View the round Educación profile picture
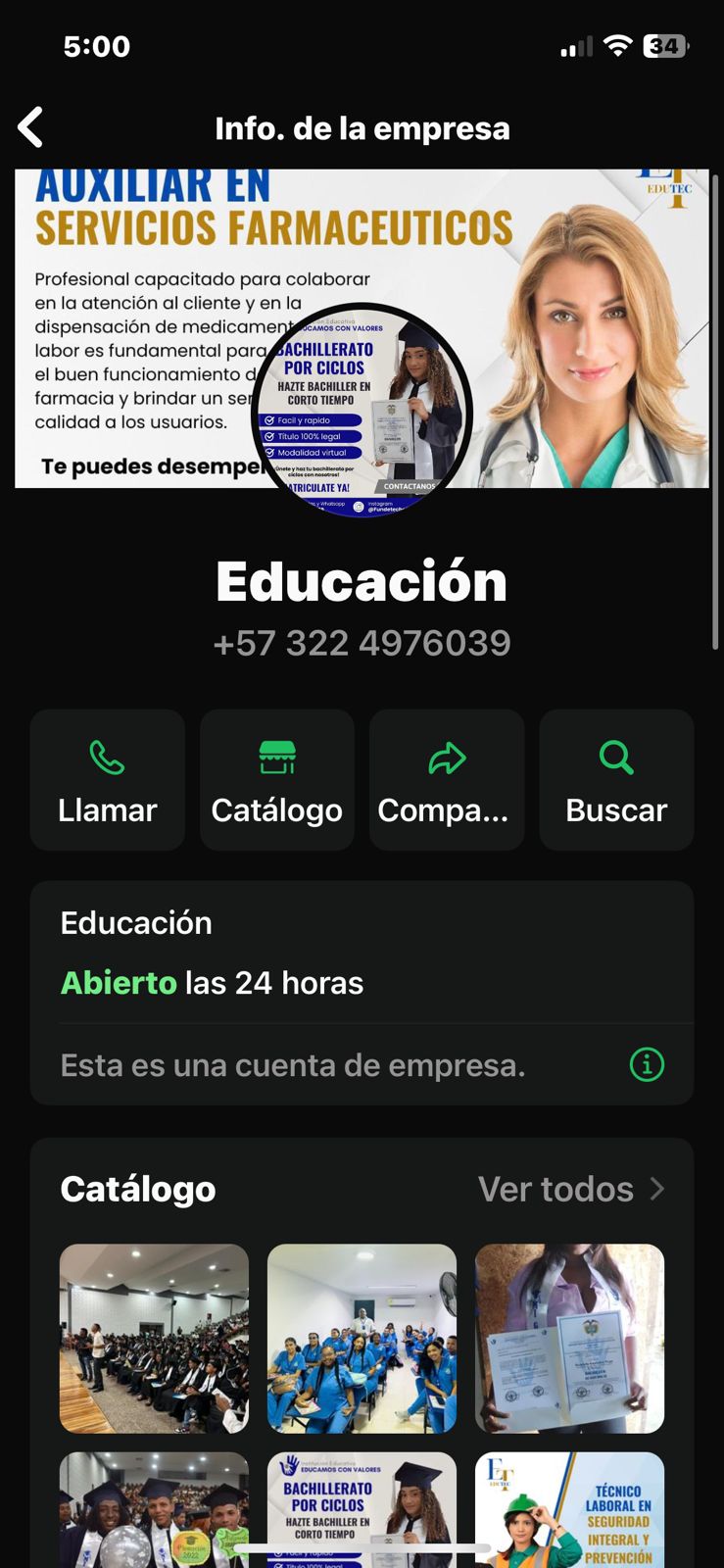Image resolution: width=724 pixels, height=1568 pixels. coord(362,410)
